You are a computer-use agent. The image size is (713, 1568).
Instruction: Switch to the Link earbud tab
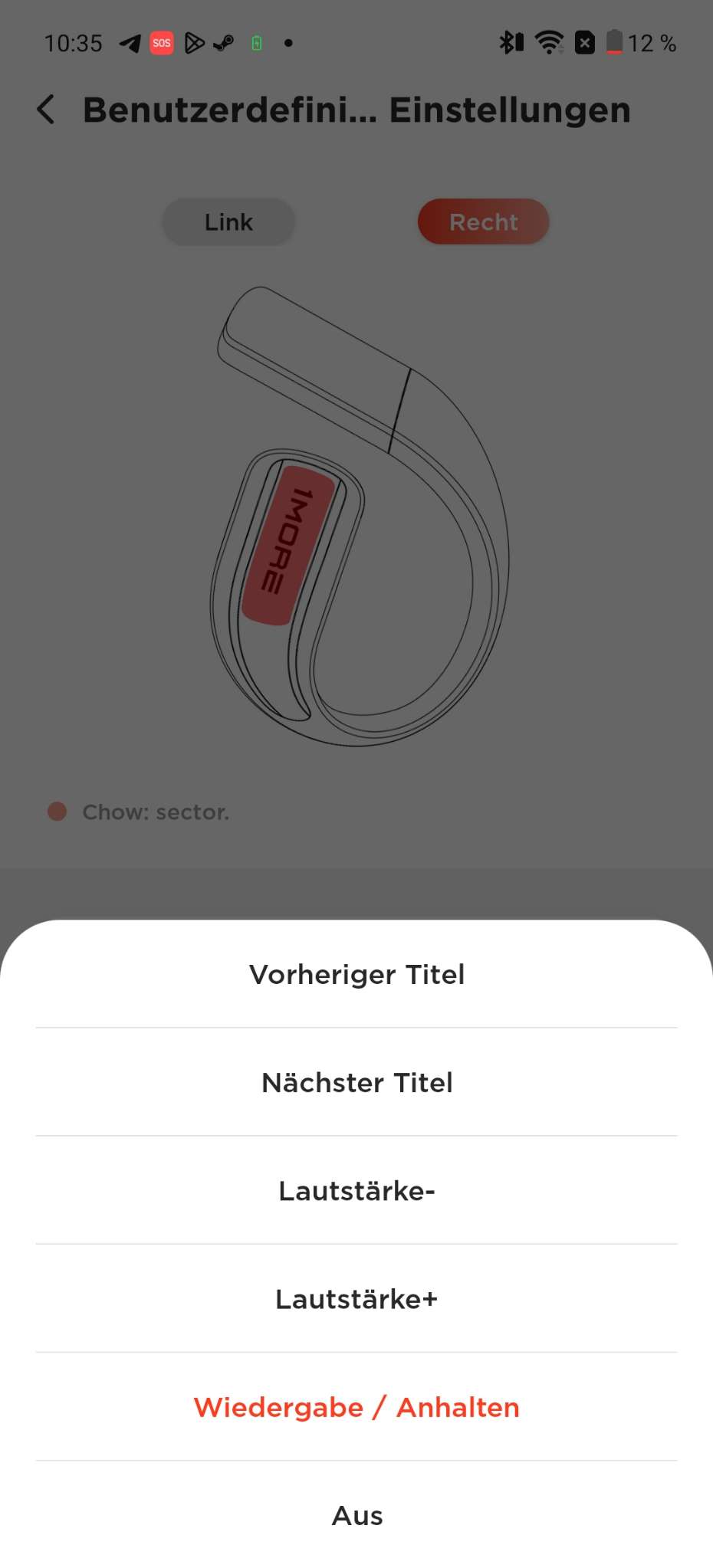[x=228, y=222]
